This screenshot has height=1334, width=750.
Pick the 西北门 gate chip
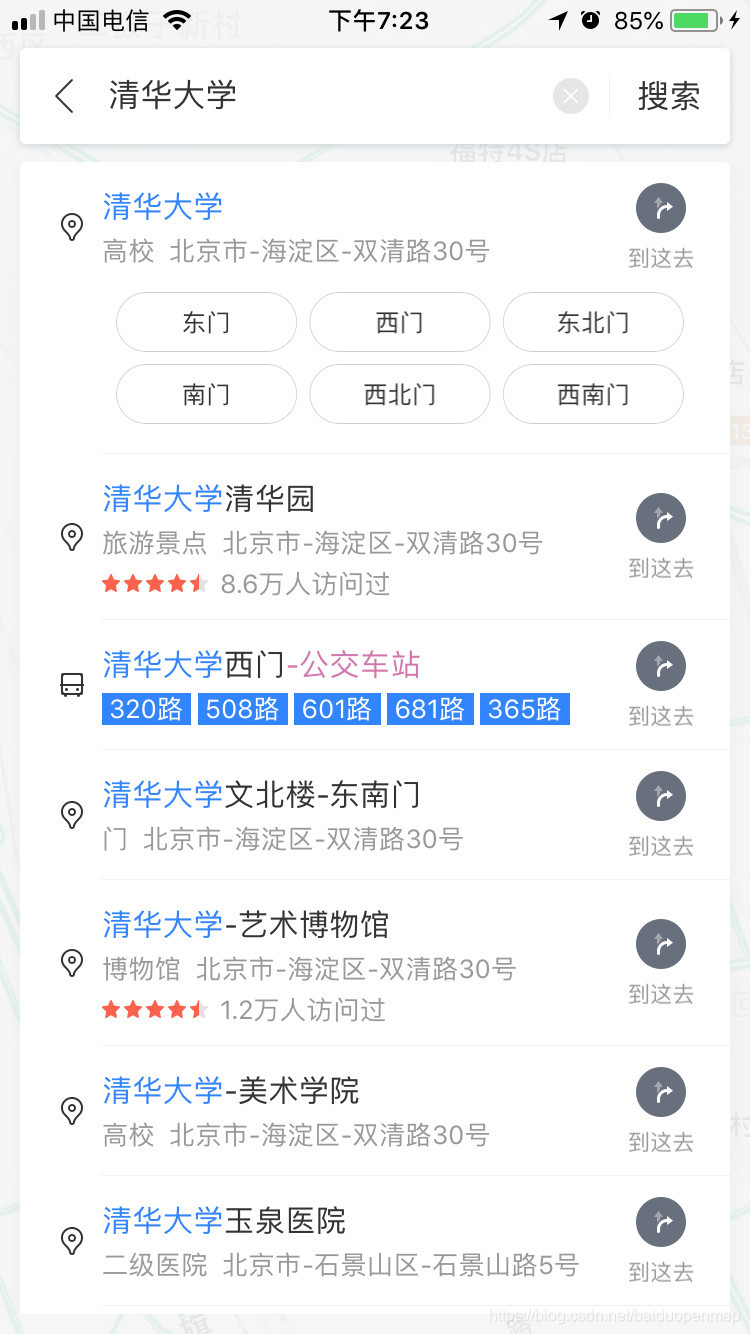click(x=399, y=394)
